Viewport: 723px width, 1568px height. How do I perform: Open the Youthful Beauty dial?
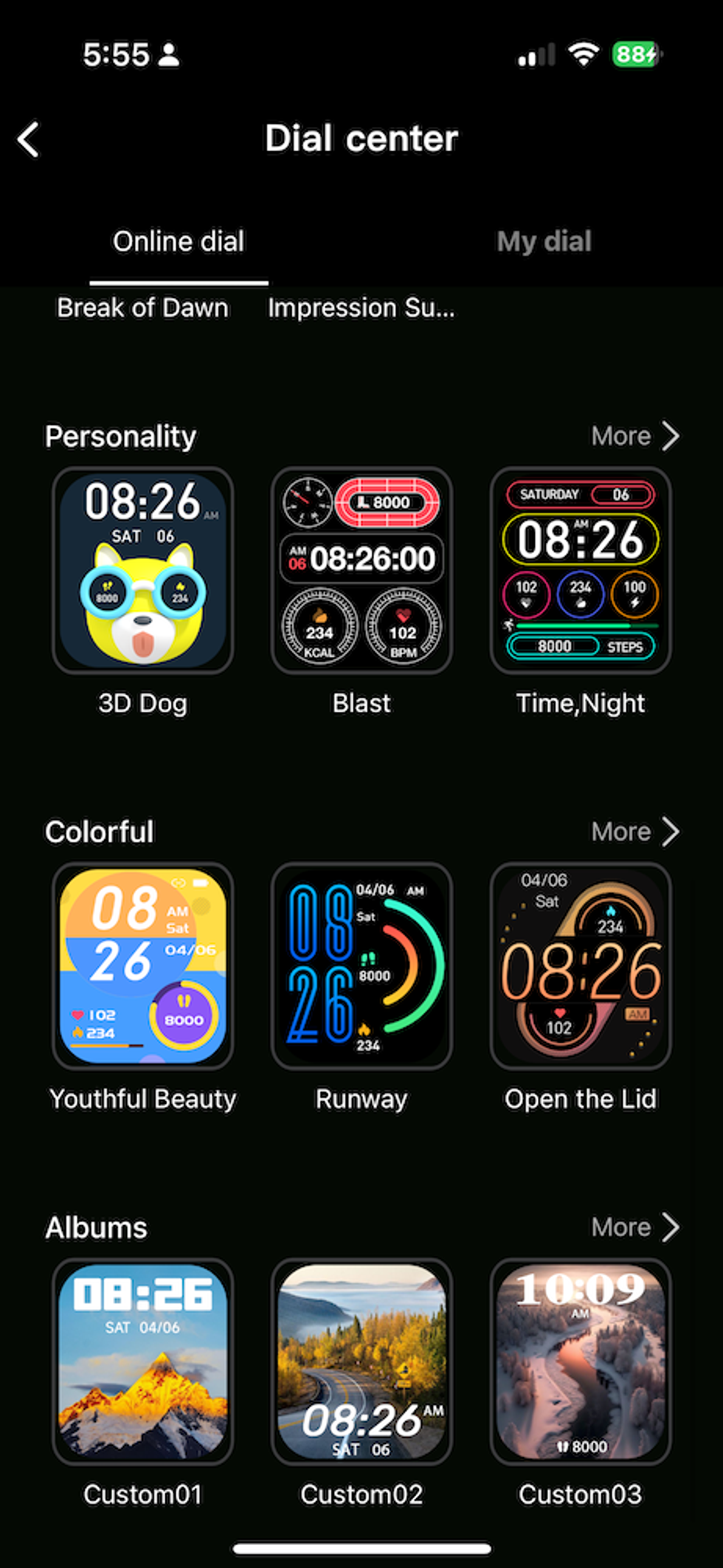pos(143,965)
